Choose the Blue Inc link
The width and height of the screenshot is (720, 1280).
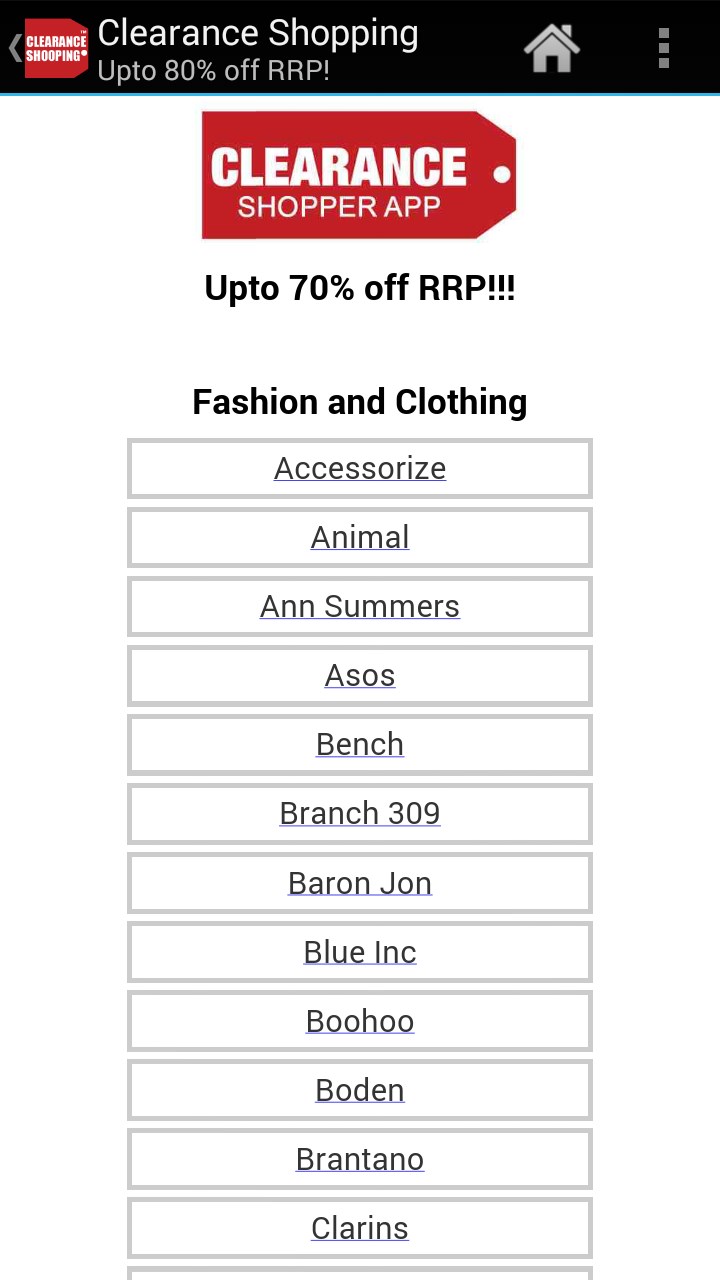tap(360, 952)
